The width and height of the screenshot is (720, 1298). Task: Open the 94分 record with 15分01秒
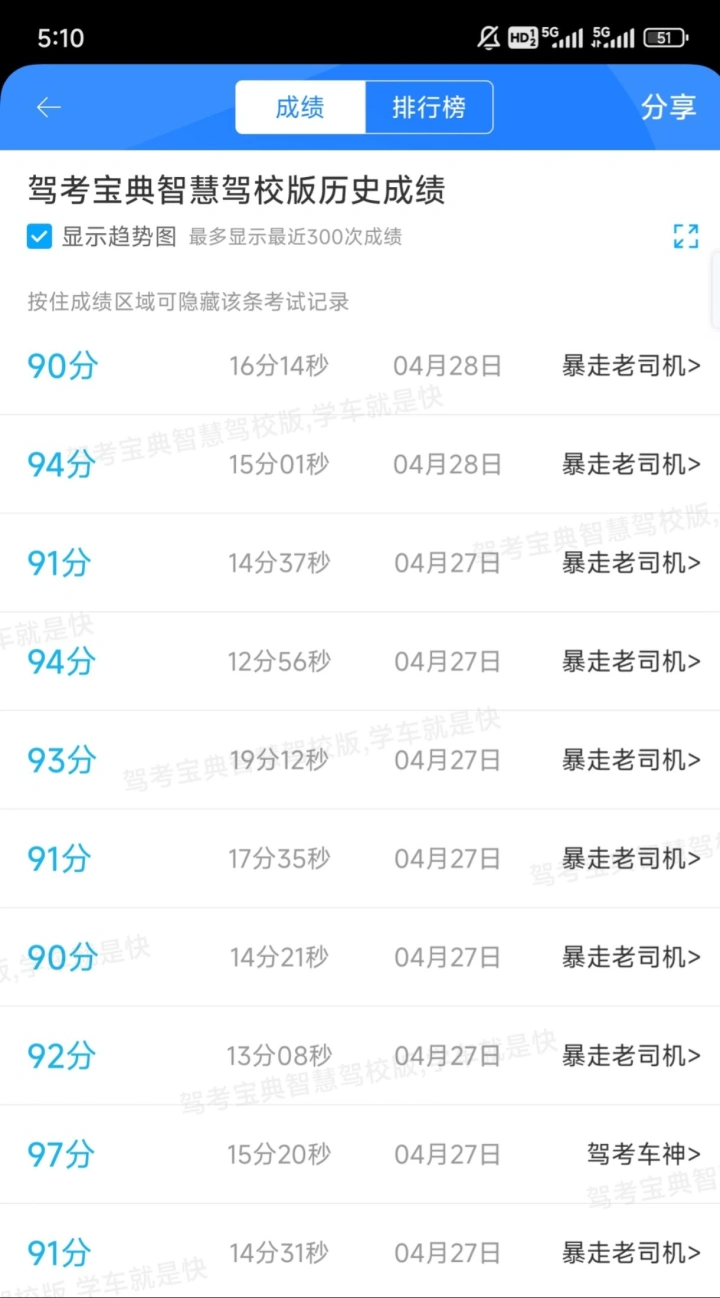pos(360,464)
